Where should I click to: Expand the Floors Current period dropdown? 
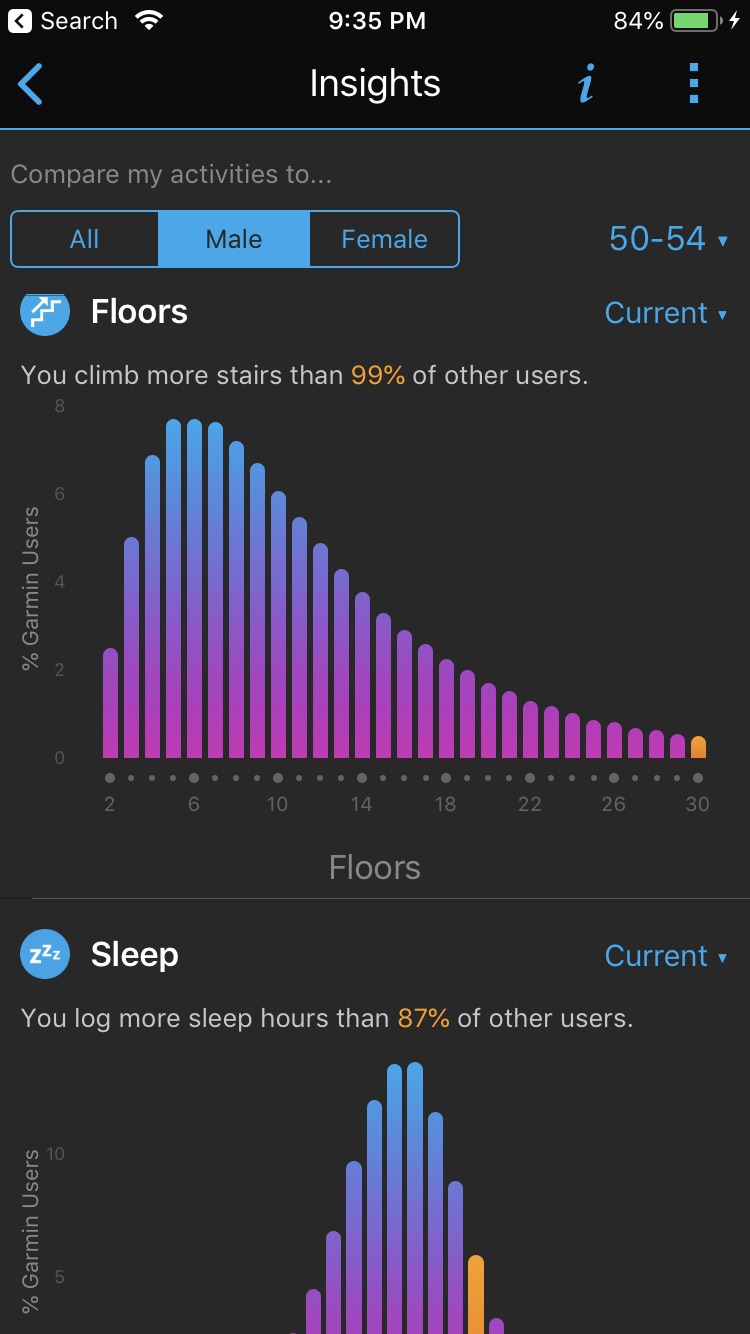[x=666, y=313]
